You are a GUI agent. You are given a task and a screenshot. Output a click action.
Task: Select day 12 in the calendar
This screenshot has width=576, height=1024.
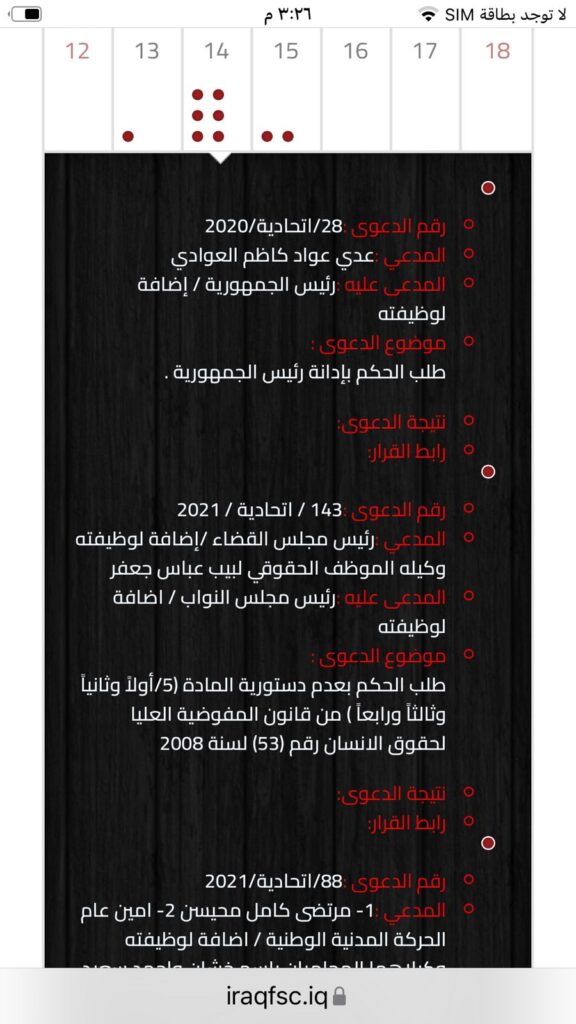78,89
